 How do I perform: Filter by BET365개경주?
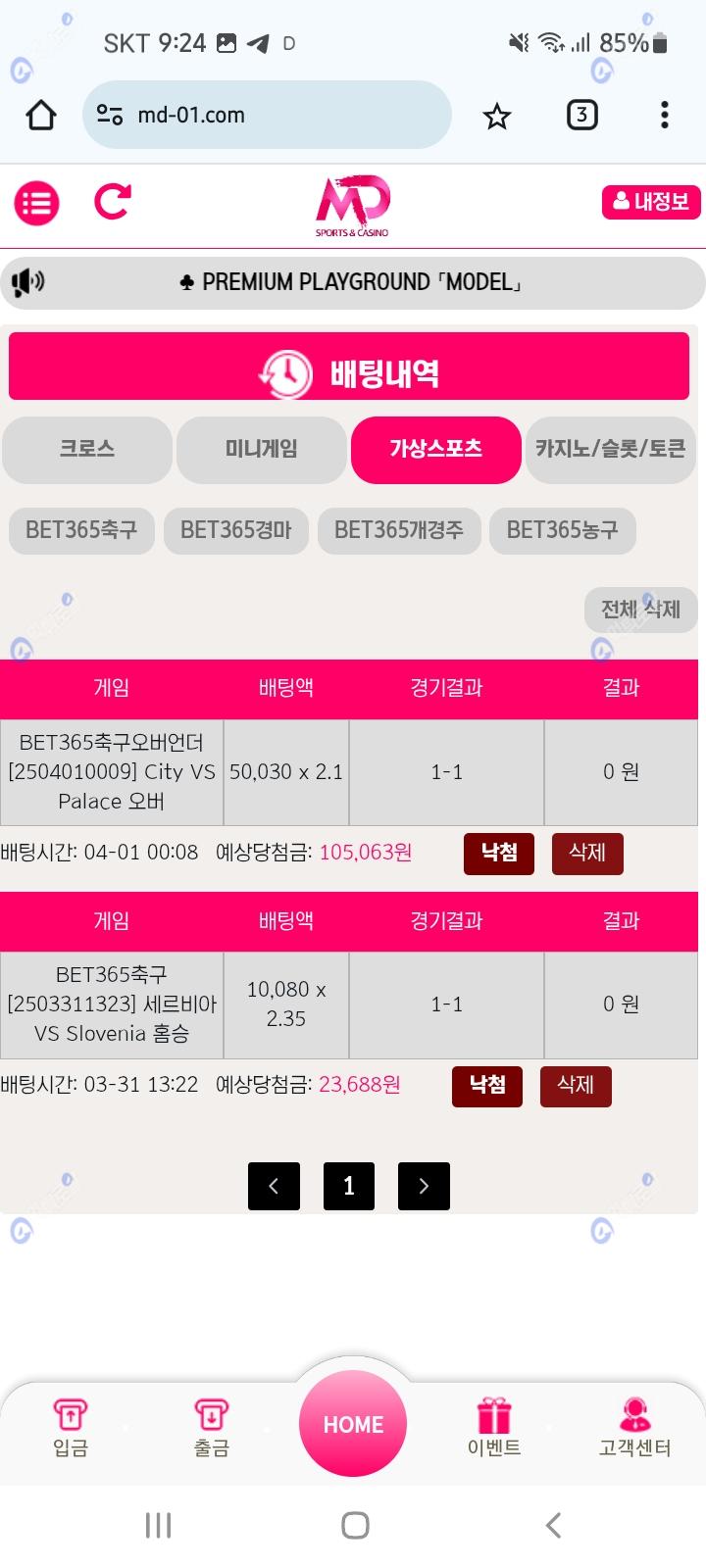pyautogui.click(x=398, y=530)
